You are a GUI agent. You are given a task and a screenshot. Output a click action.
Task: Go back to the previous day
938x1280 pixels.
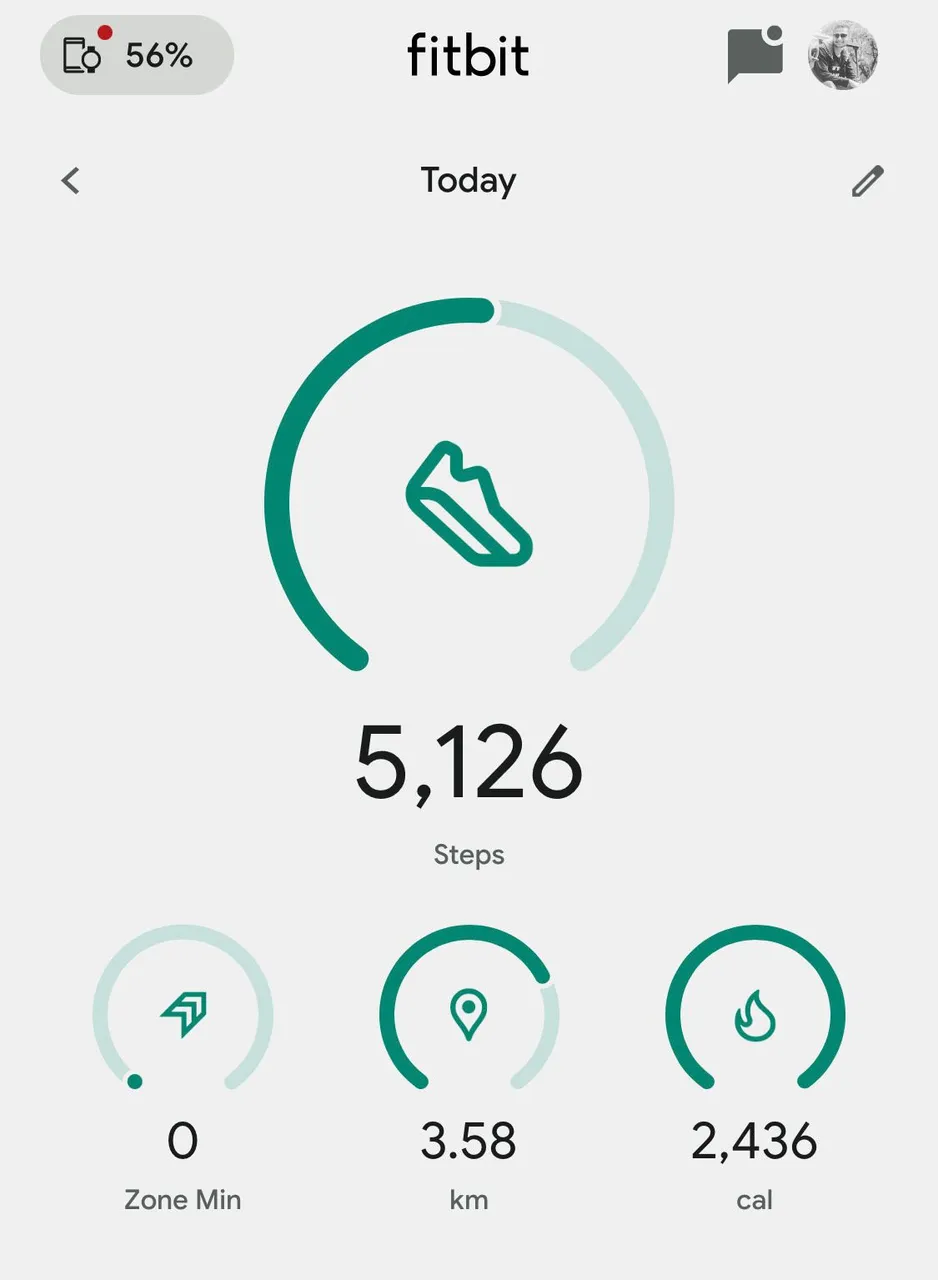pyautogui.click(x=70, y=181)
